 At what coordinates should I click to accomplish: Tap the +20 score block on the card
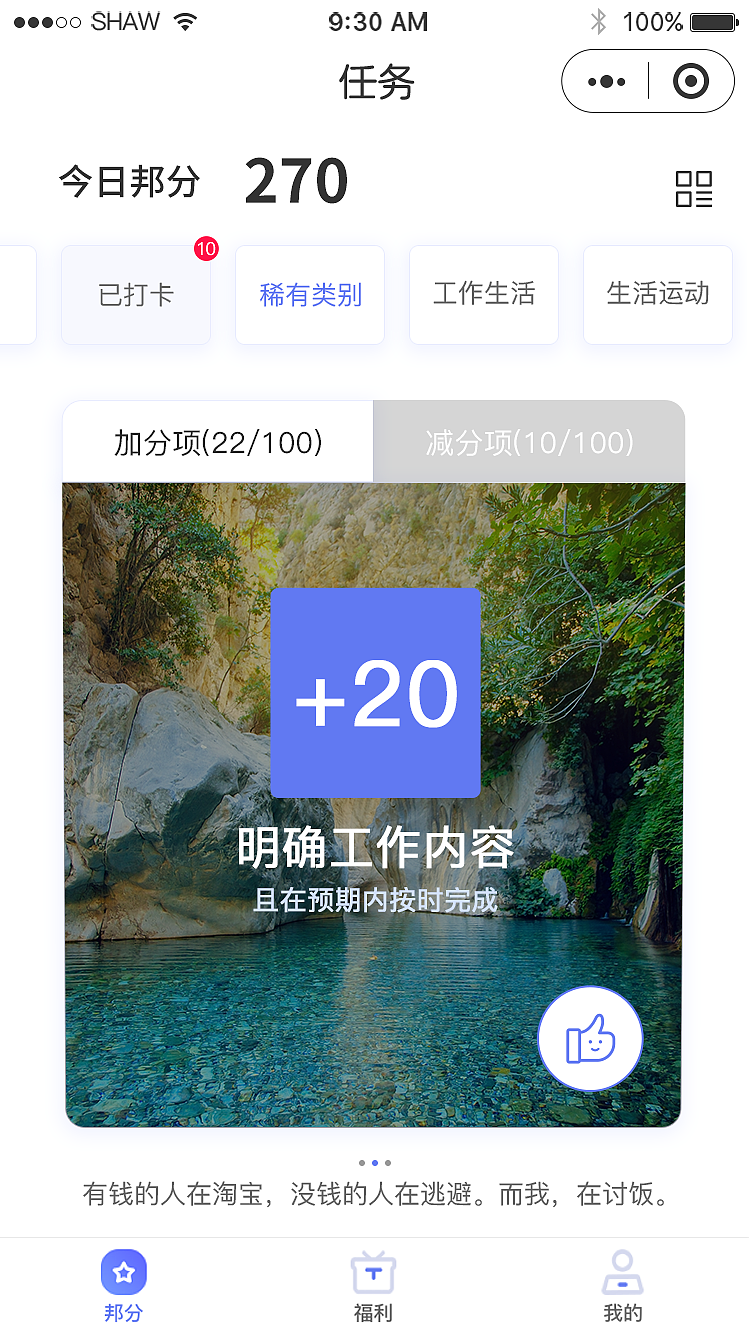[375, 692]
